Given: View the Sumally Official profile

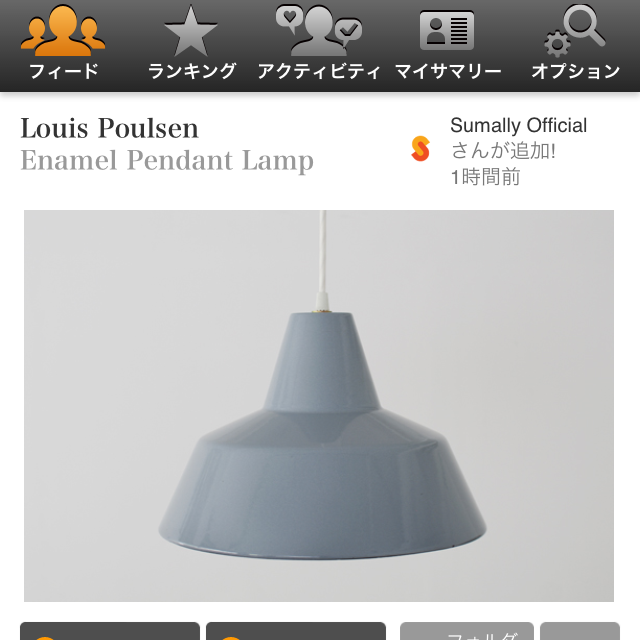Looking at the screenshot, I should 518,126.
